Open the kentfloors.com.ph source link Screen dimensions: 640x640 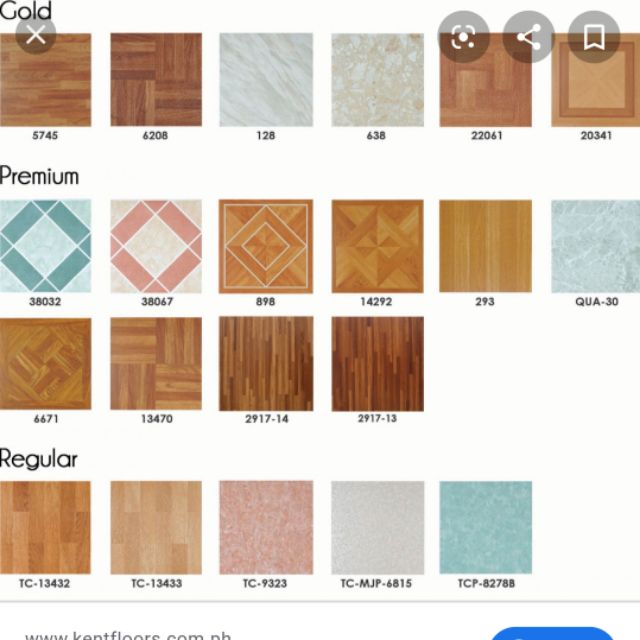(128, 634)
